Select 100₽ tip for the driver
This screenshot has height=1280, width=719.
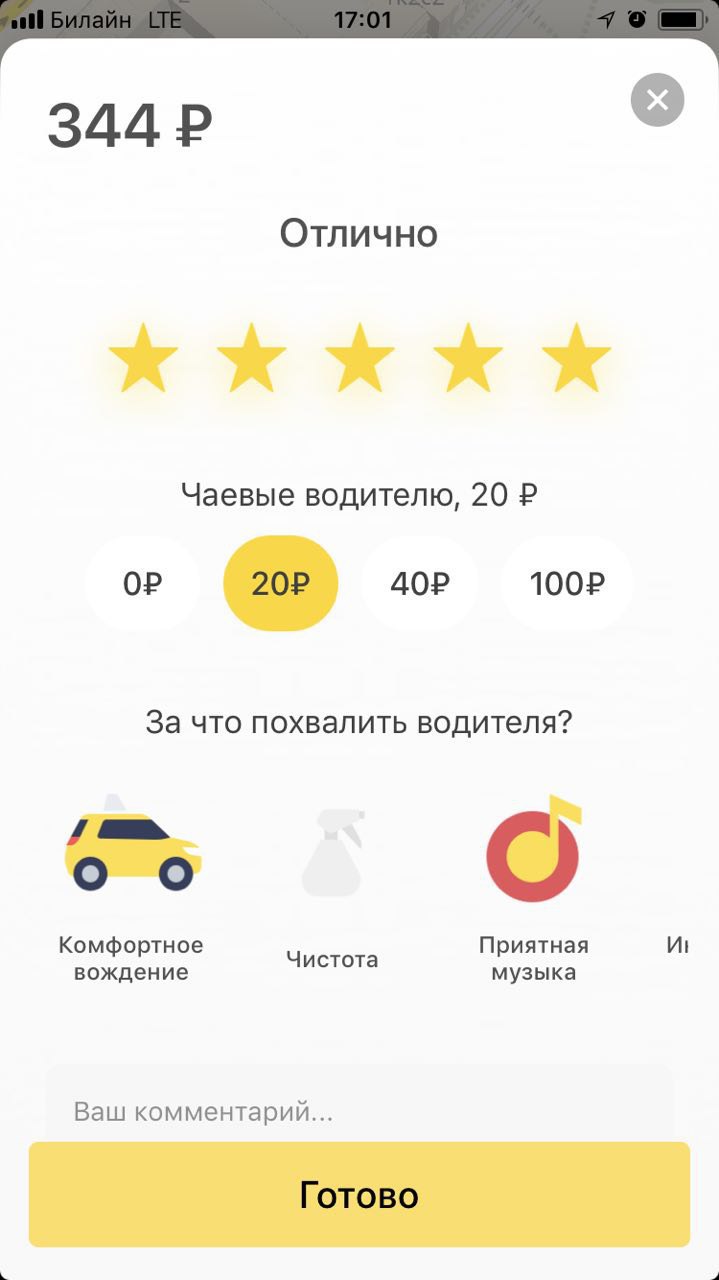(567, 584)
